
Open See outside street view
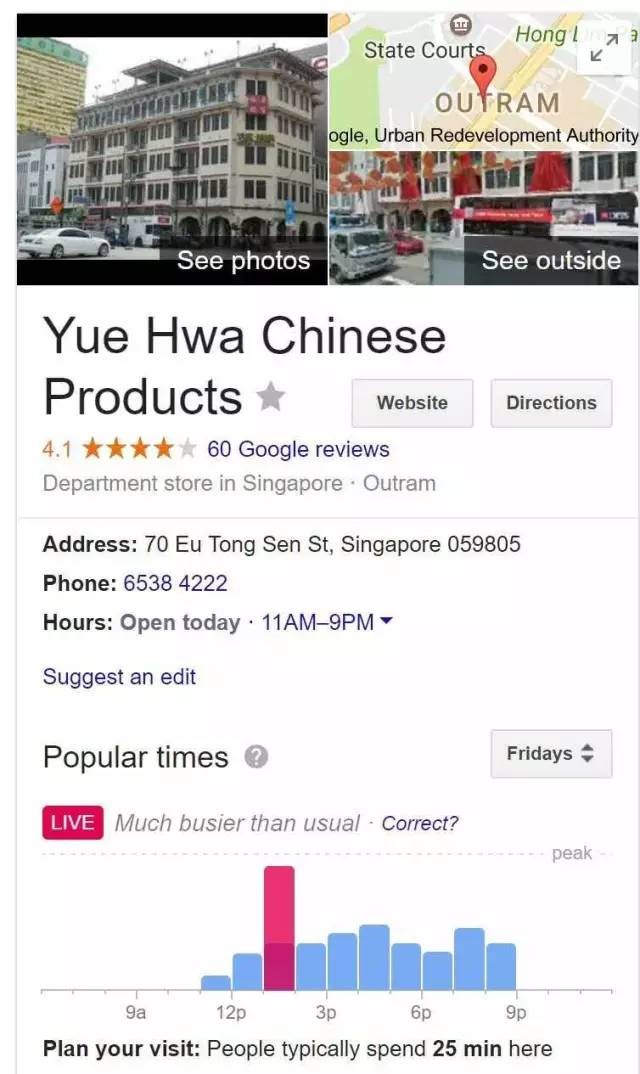[551, 260]
